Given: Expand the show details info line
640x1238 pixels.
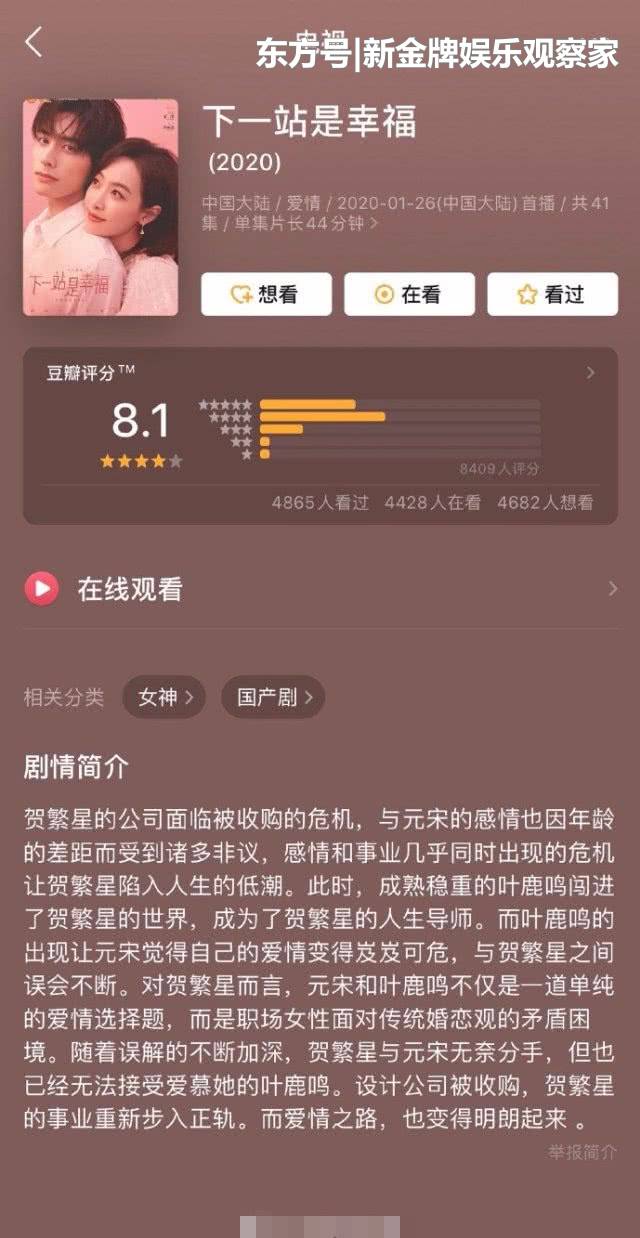Looking at the screenshot, I should tap(374, 224).
